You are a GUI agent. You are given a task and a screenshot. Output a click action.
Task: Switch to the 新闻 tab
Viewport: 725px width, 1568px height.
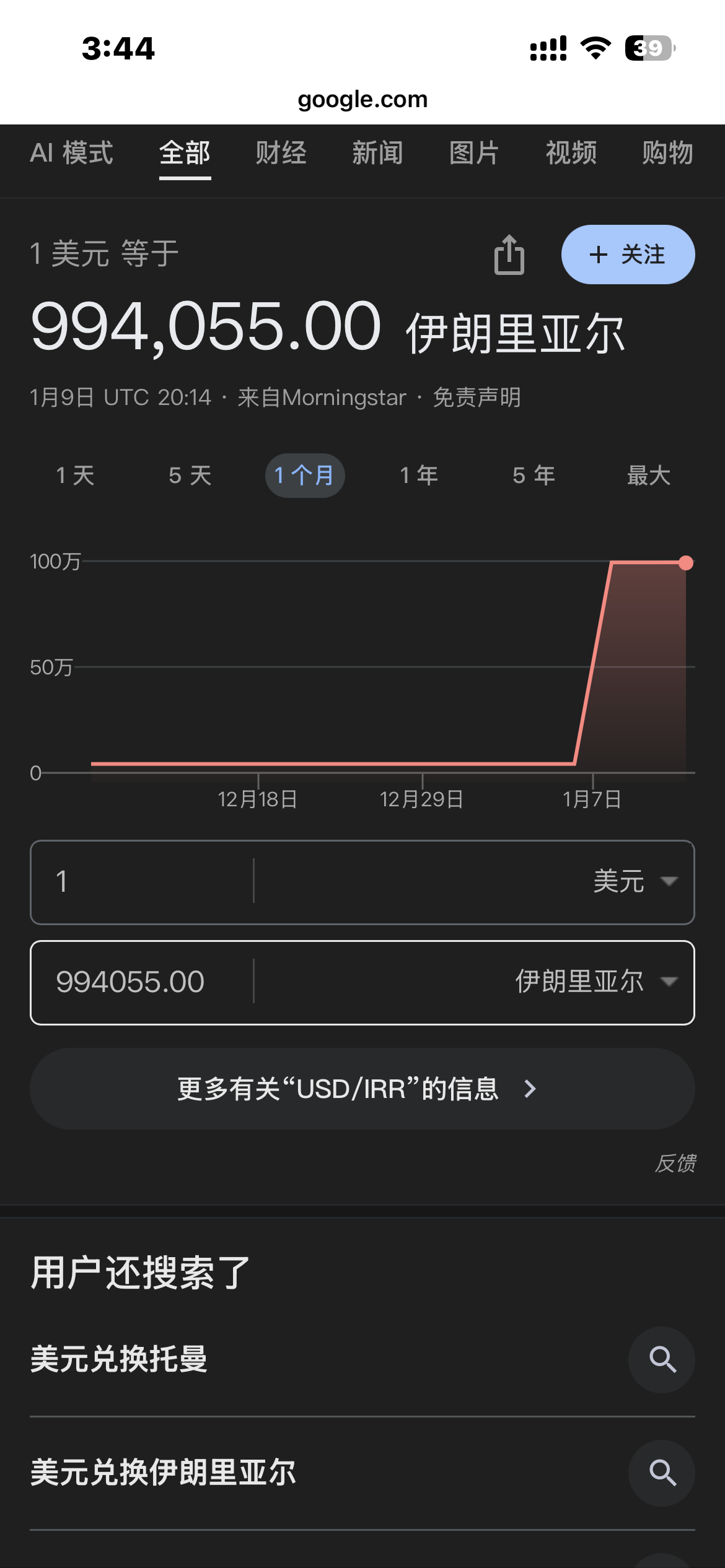pyautogui.click(x=377, y=153)
